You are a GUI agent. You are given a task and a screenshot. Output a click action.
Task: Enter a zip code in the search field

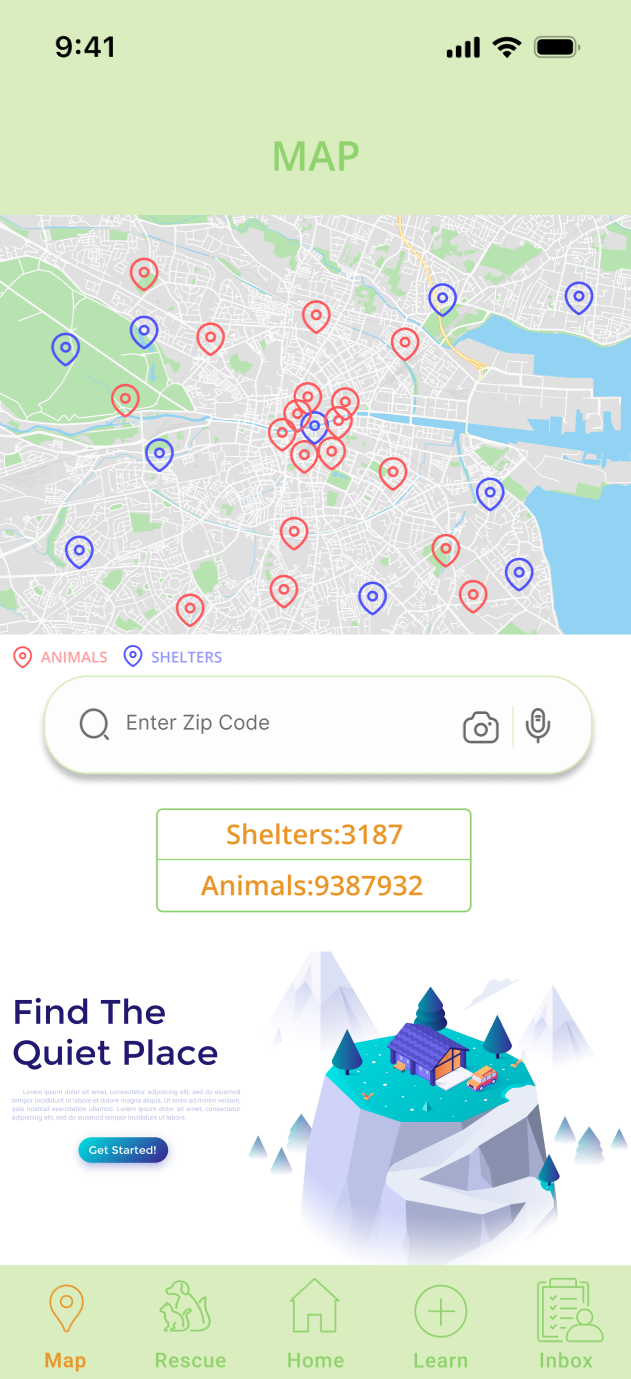coord(270,723)
